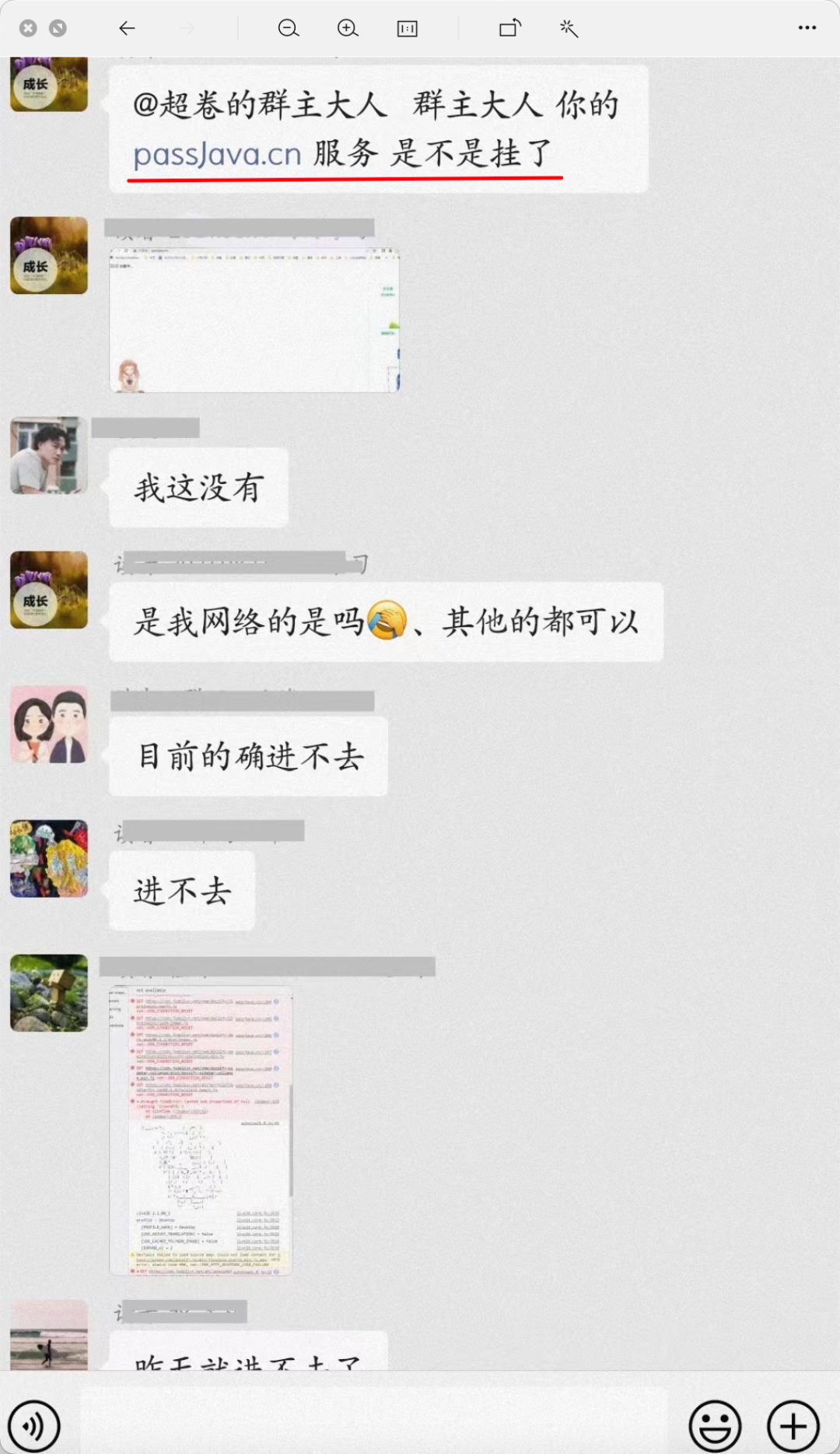Open the plus attachments menu

coord(793,1426)
